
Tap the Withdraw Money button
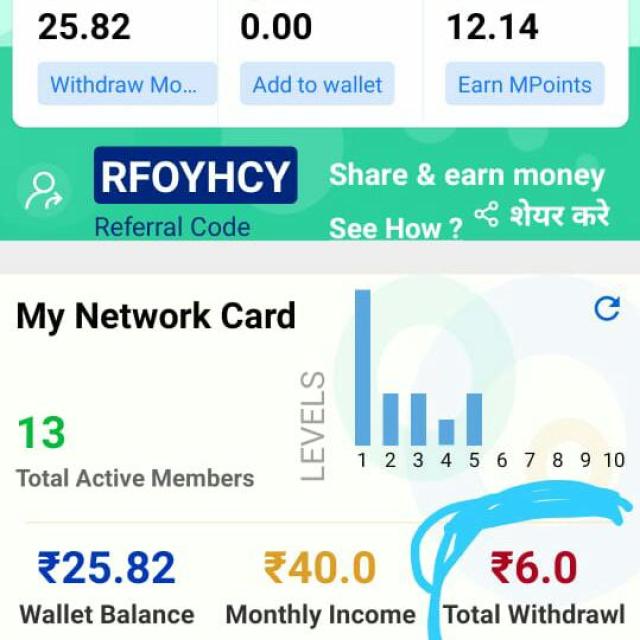(127, 85)
